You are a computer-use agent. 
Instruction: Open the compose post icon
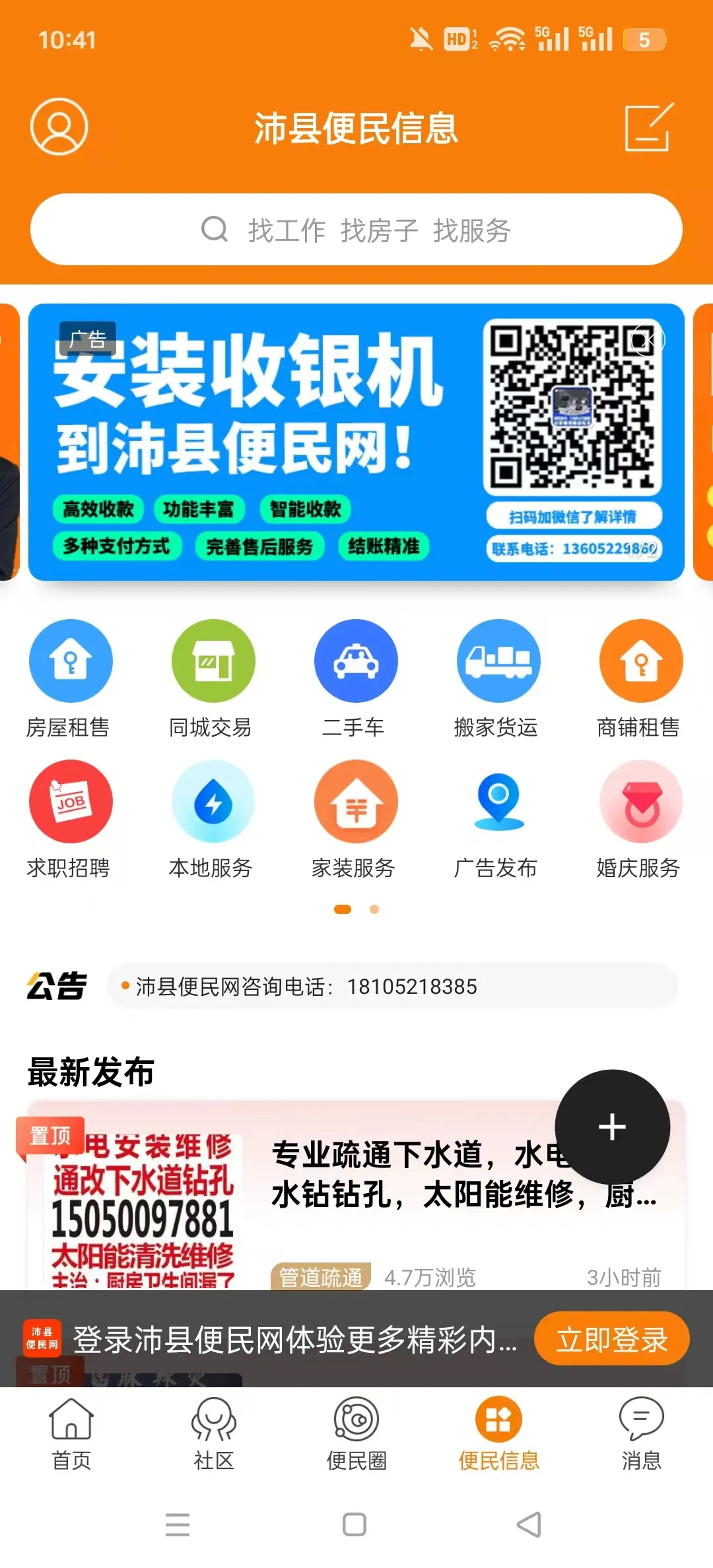pos(649,127)
